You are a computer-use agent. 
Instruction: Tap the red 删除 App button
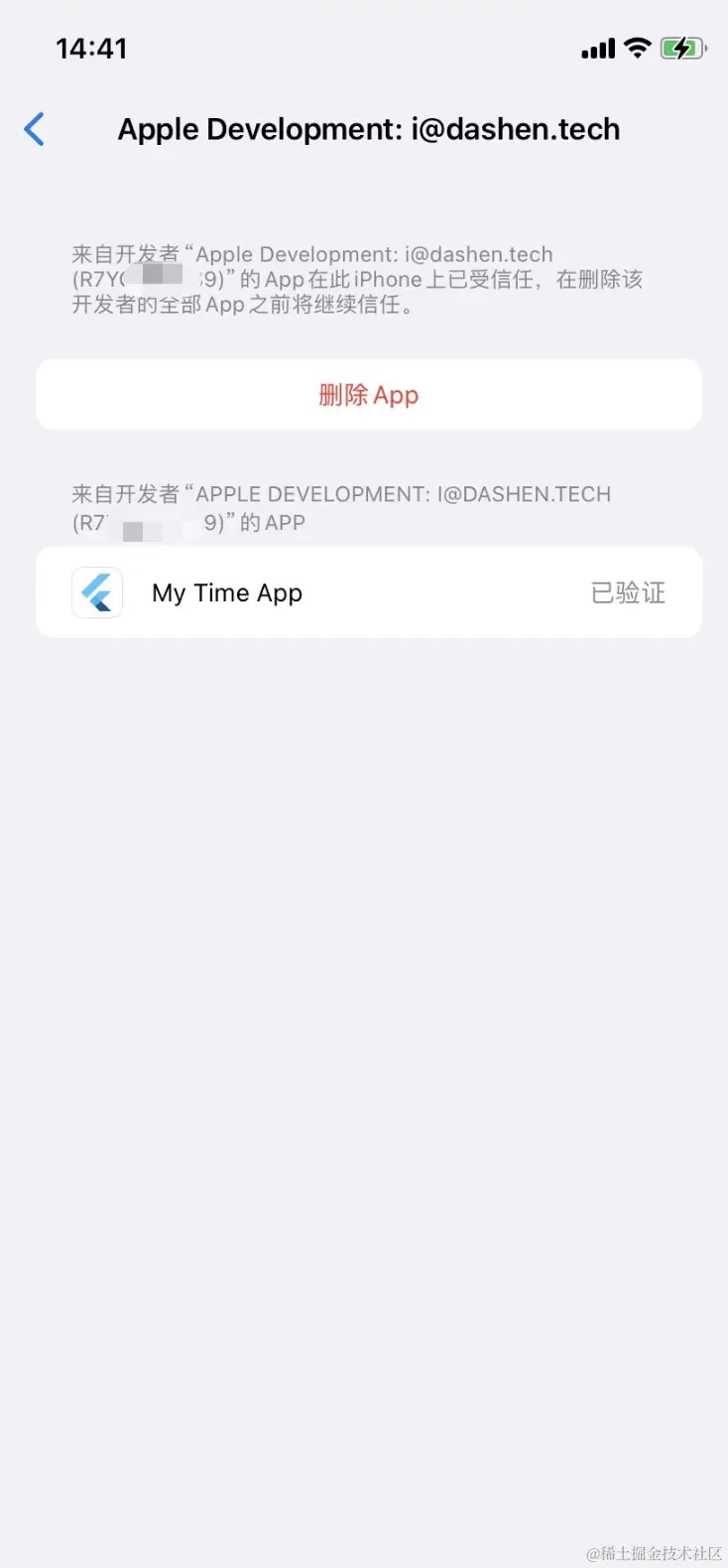[x=368, y=395]
